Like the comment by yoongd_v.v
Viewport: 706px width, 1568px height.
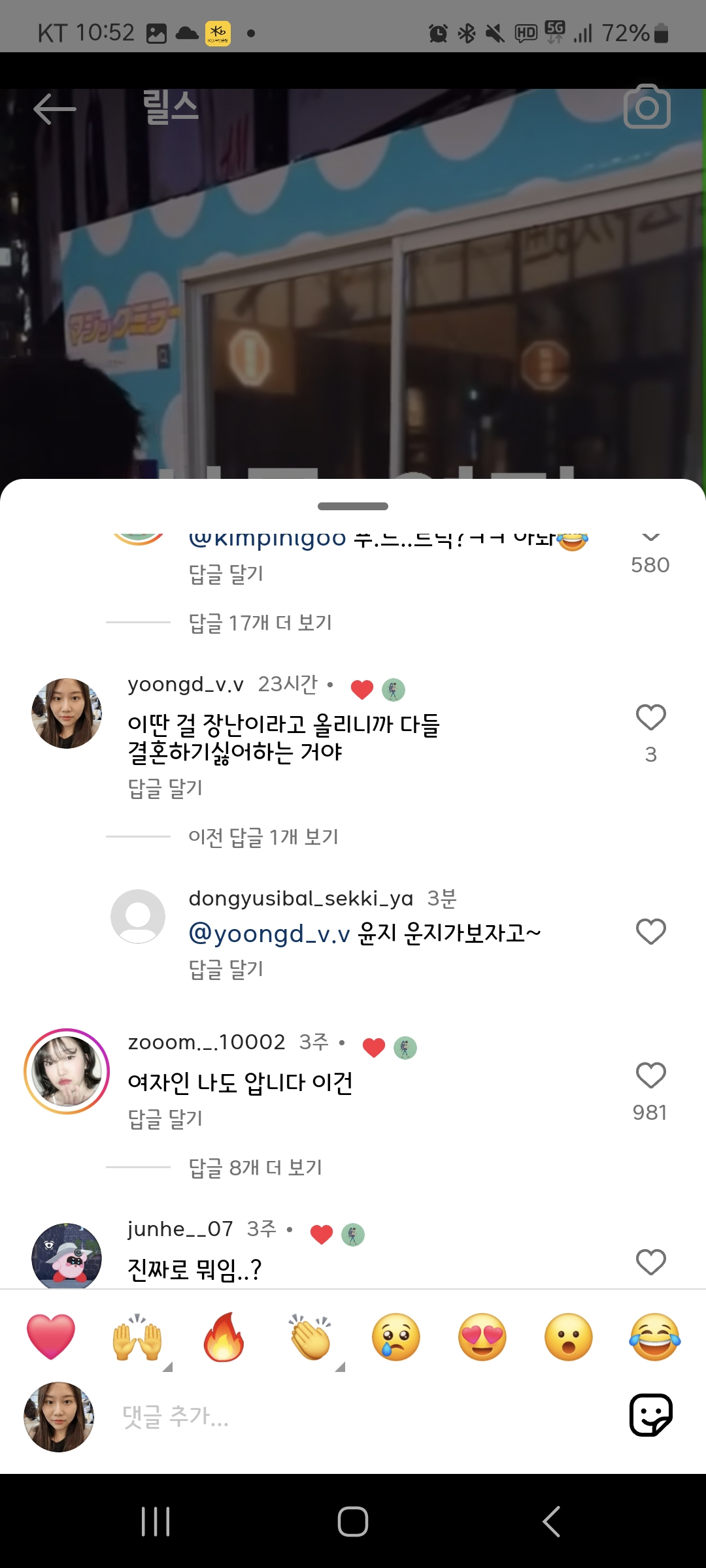[650, 717]
